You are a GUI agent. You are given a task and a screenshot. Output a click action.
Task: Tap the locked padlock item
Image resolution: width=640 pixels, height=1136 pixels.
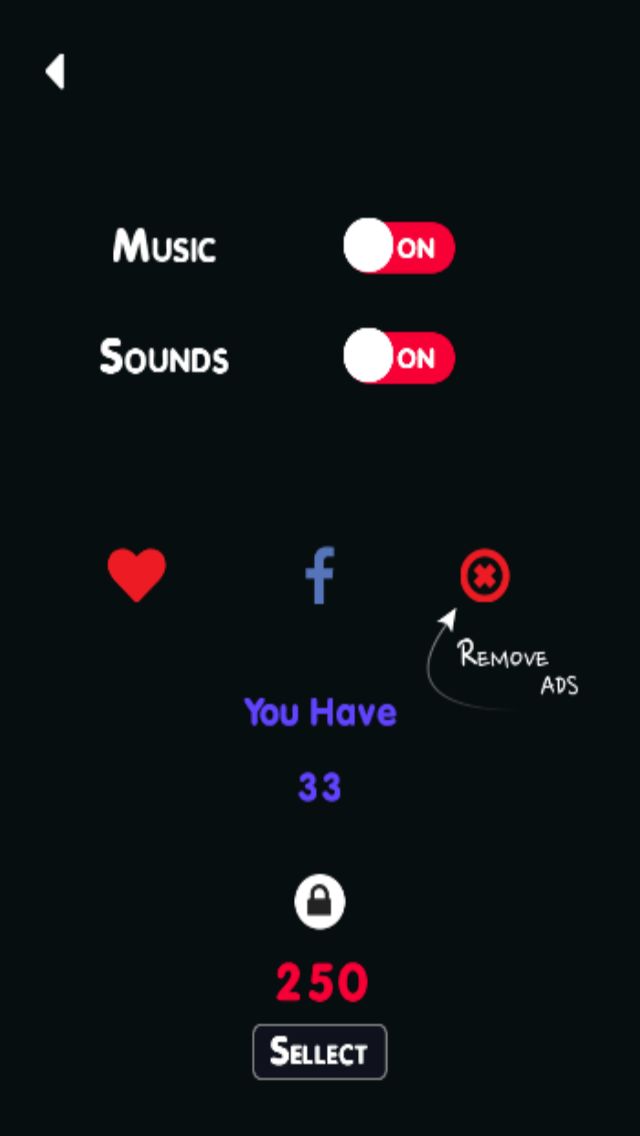tap(320, 901)
